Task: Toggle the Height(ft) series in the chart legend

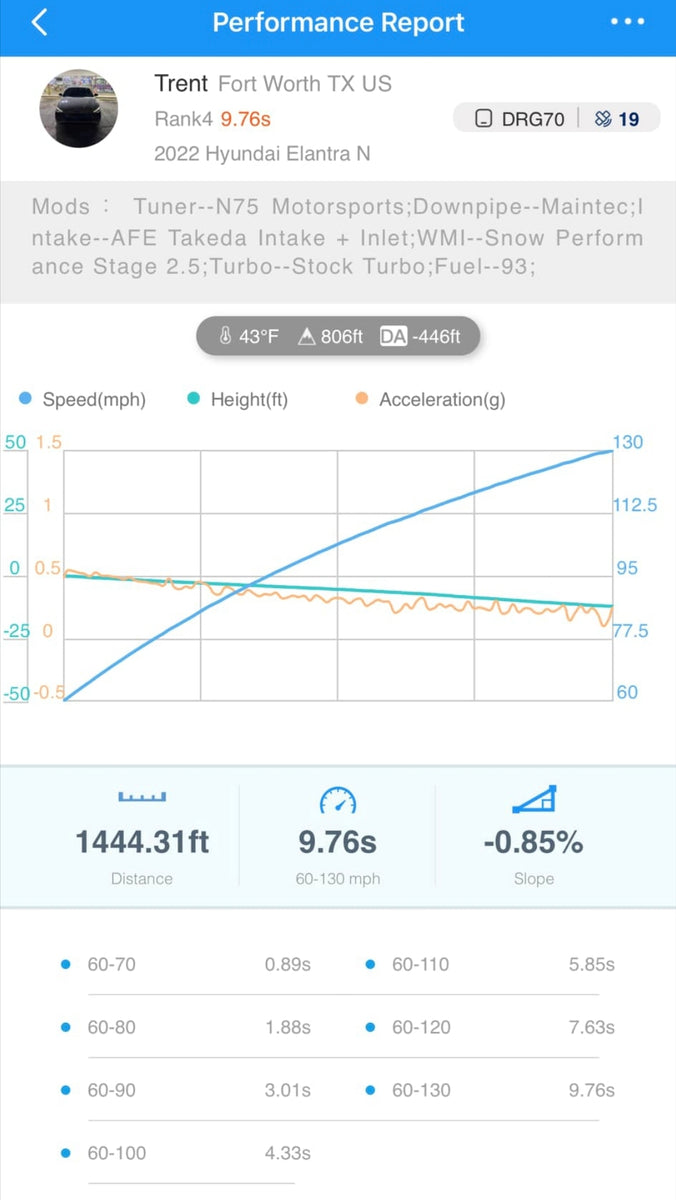Action: coord(238,400)
